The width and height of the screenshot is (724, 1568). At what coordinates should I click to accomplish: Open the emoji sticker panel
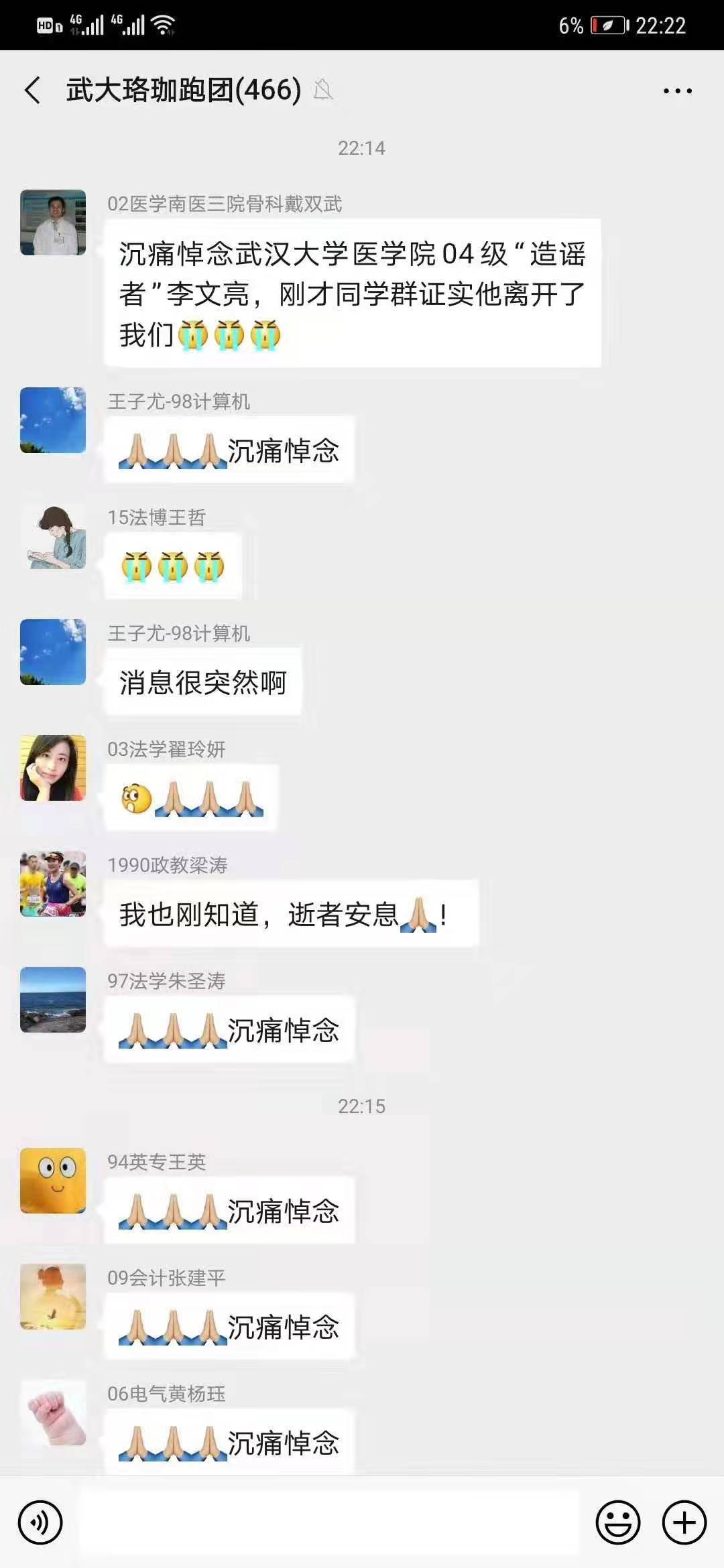(617, 1522)
